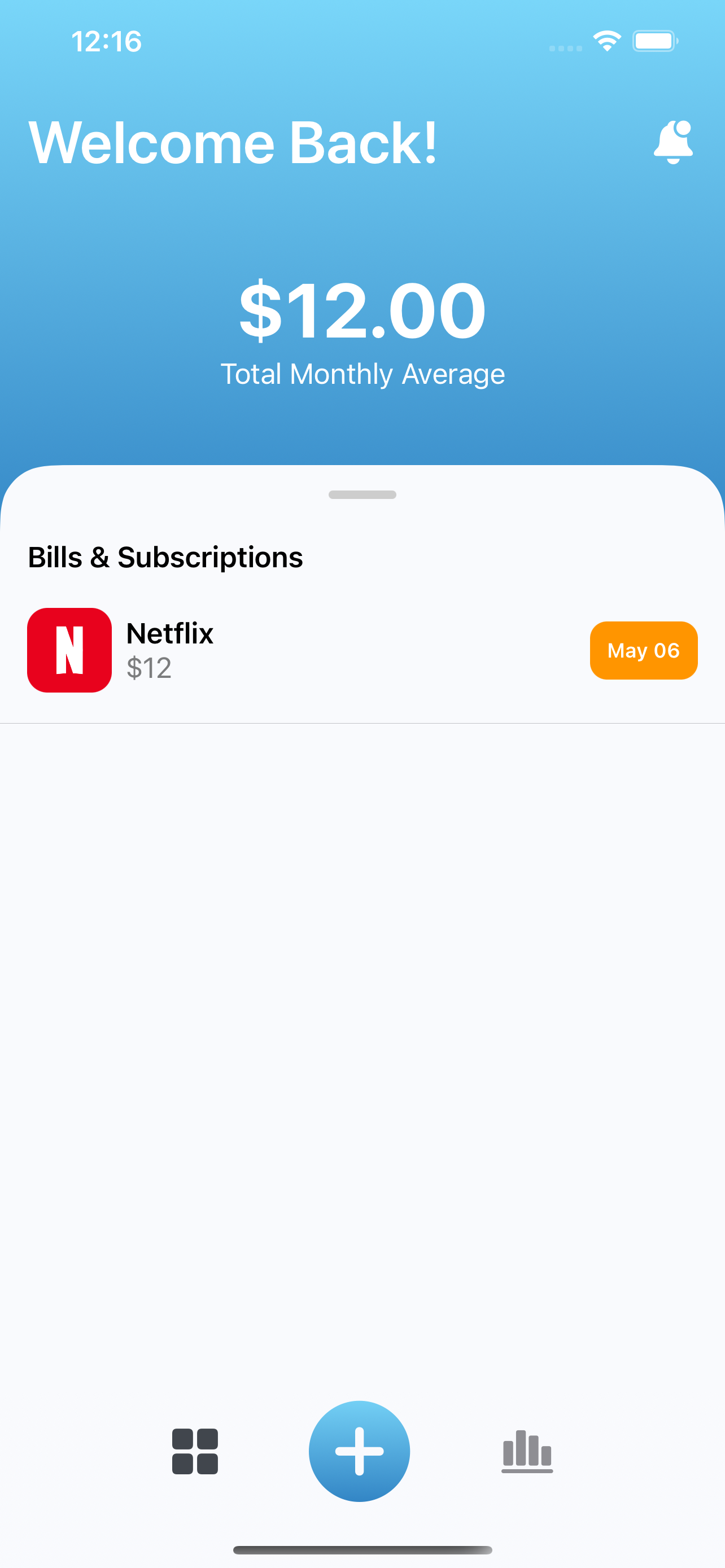Open the notifications bell
The height and width of the screenshot is (1568, 725).
tap(672, 142)
